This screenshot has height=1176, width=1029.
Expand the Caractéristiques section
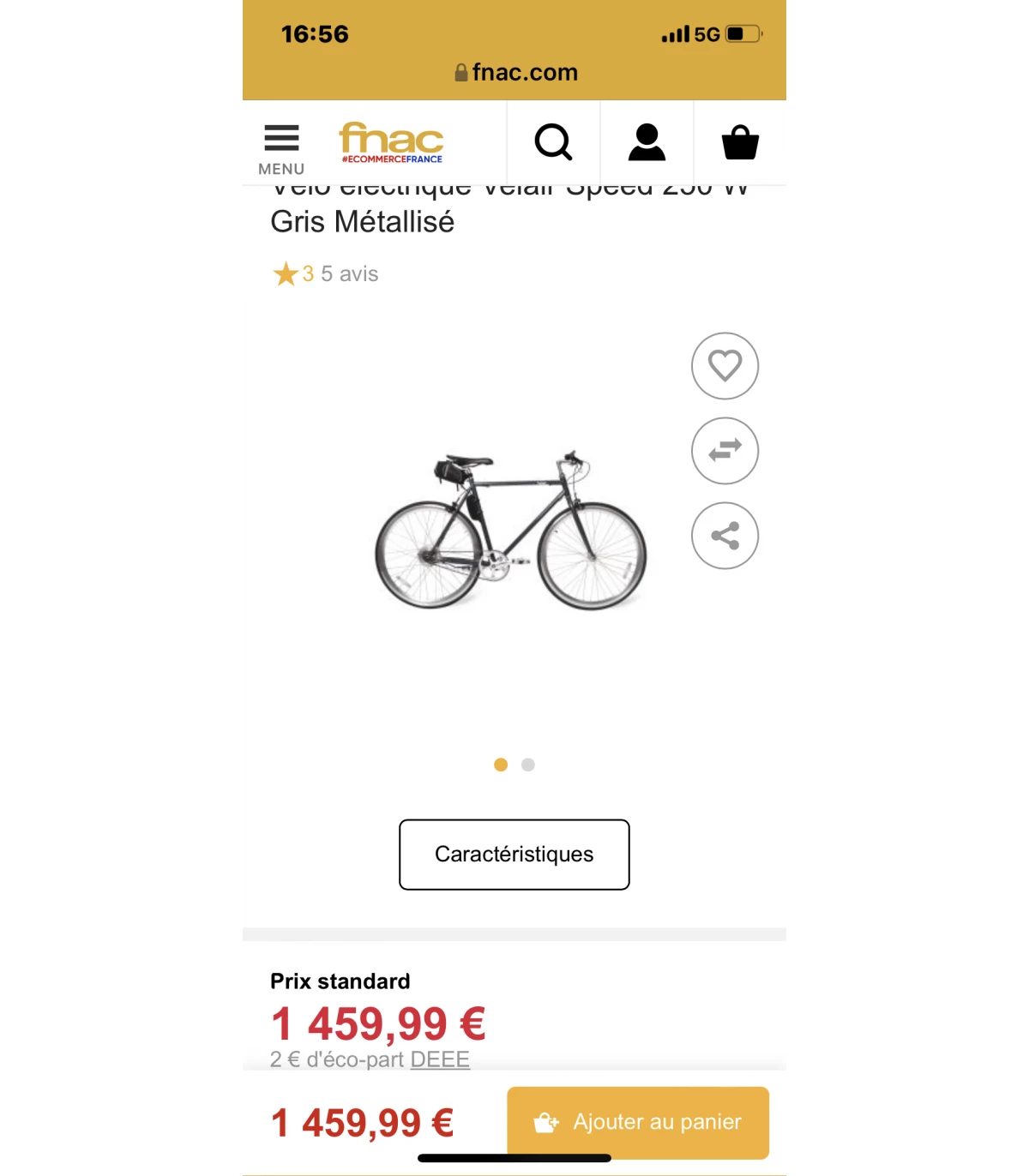(x=514, y=854)
